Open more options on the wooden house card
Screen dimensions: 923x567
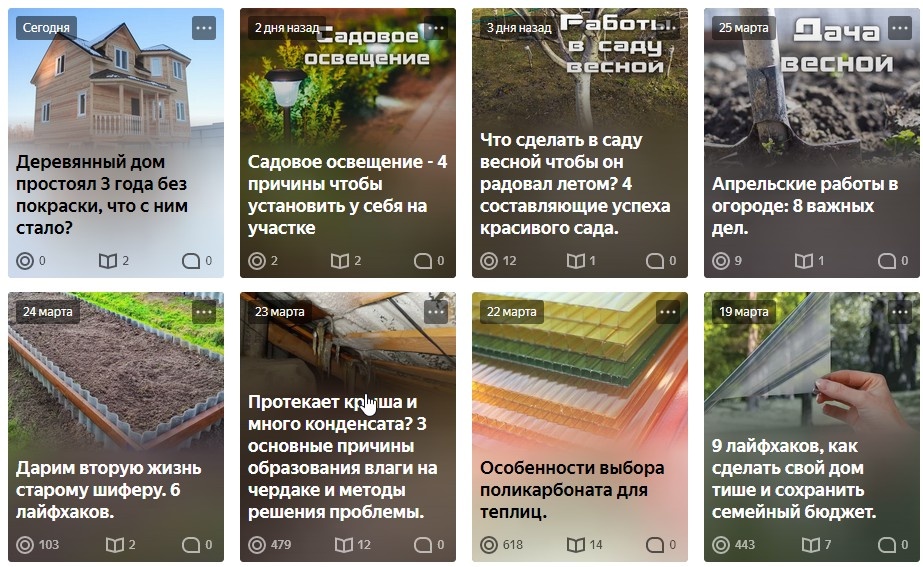[204, 28]
